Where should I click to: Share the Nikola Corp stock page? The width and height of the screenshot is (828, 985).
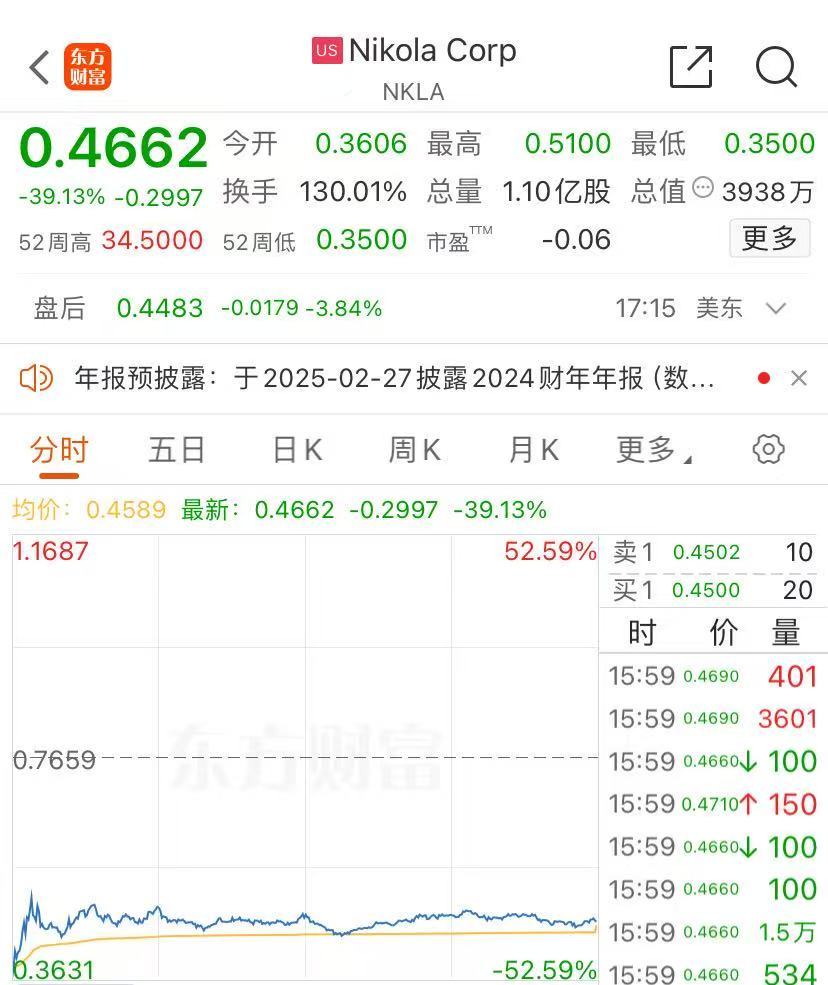coord(691,67)
